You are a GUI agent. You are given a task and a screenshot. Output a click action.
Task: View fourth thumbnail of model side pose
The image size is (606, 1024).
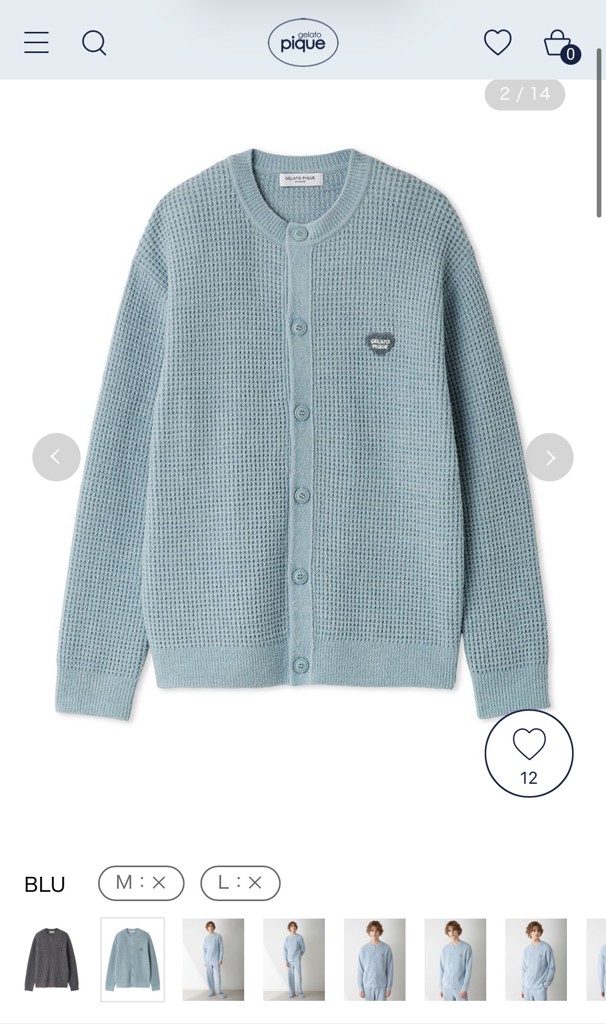(294, 959)
